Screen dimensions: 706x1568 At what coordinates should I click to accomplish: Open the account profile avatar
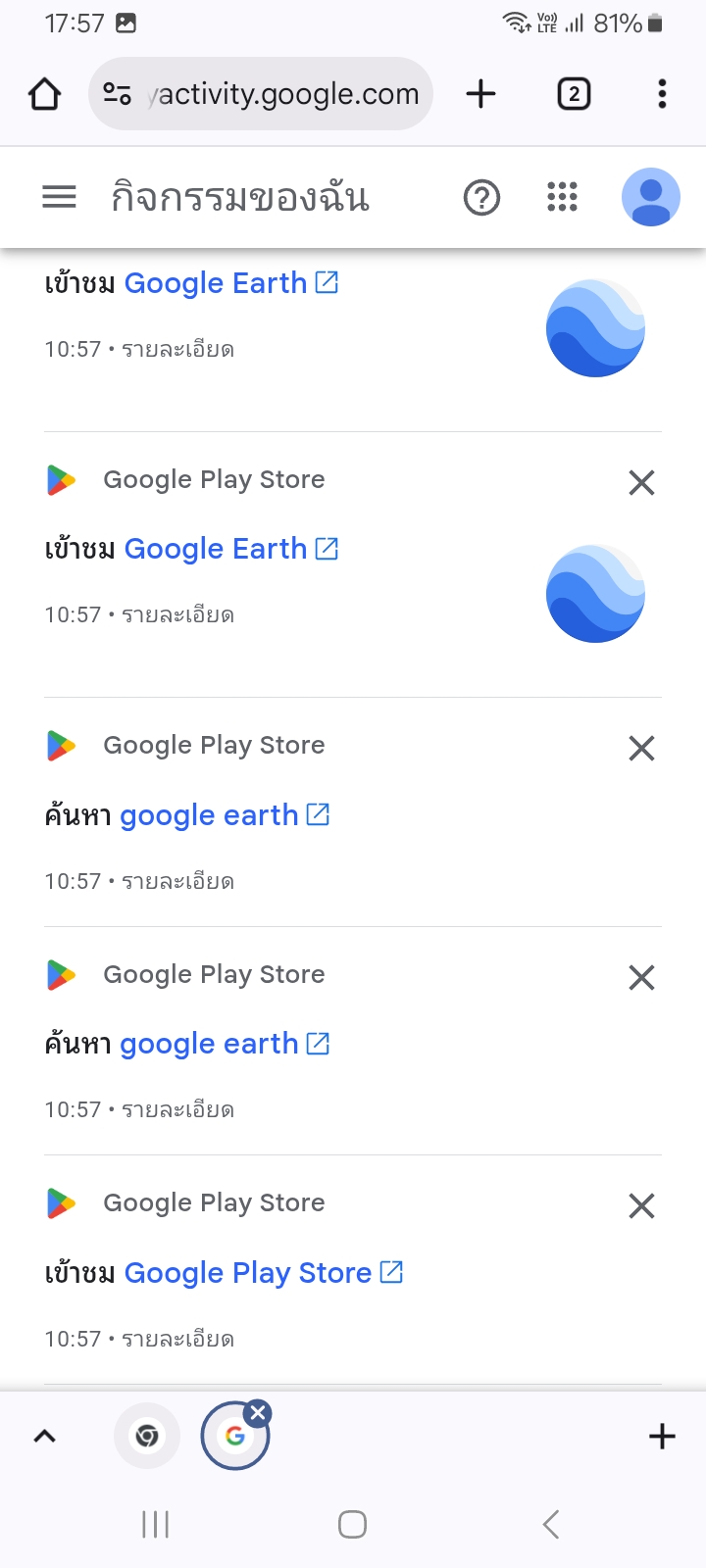tap(650, 198)
